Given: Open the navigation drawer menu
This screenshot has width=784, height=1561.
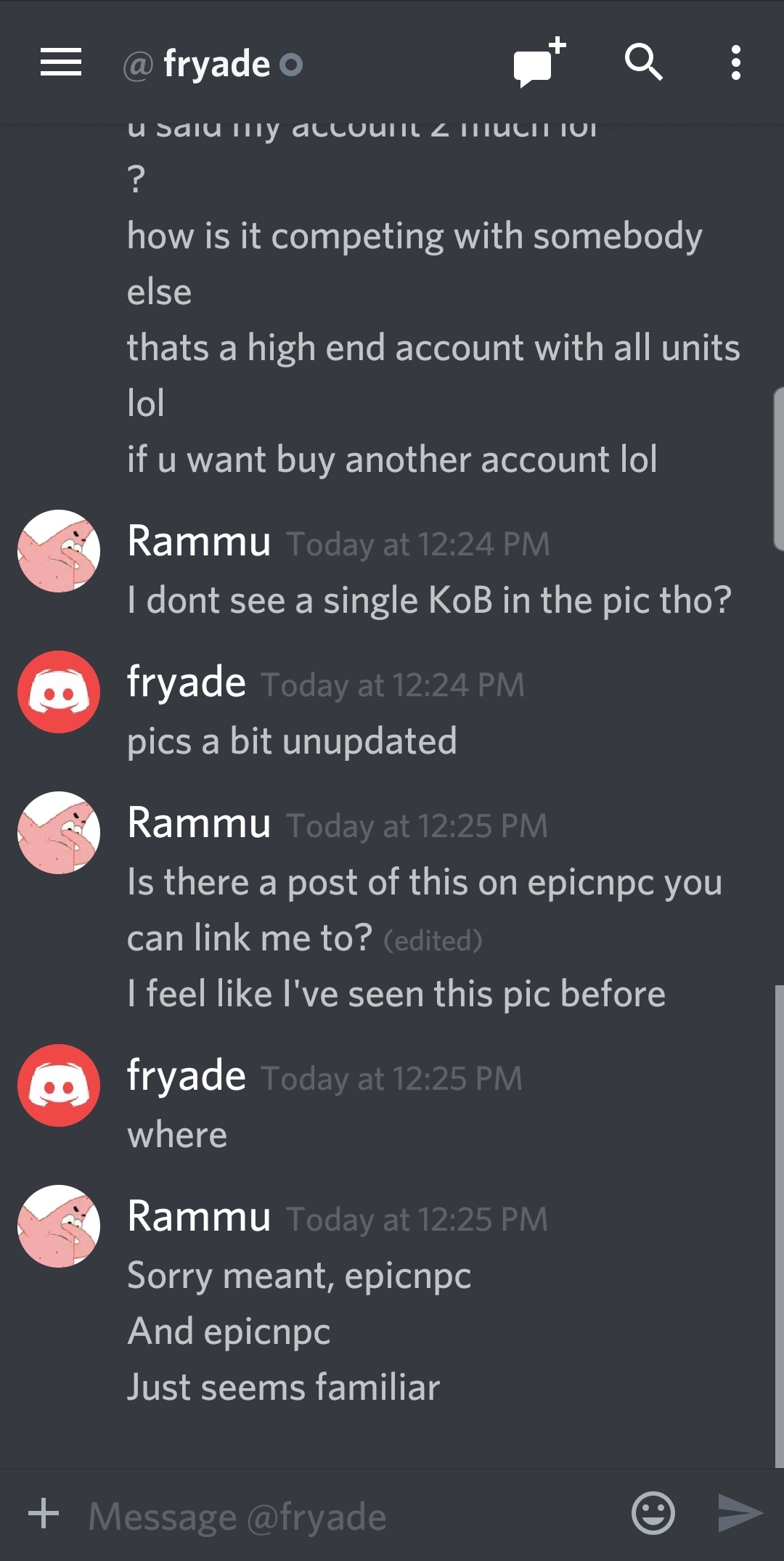Looking at the screenshot, I should point(60,62).
